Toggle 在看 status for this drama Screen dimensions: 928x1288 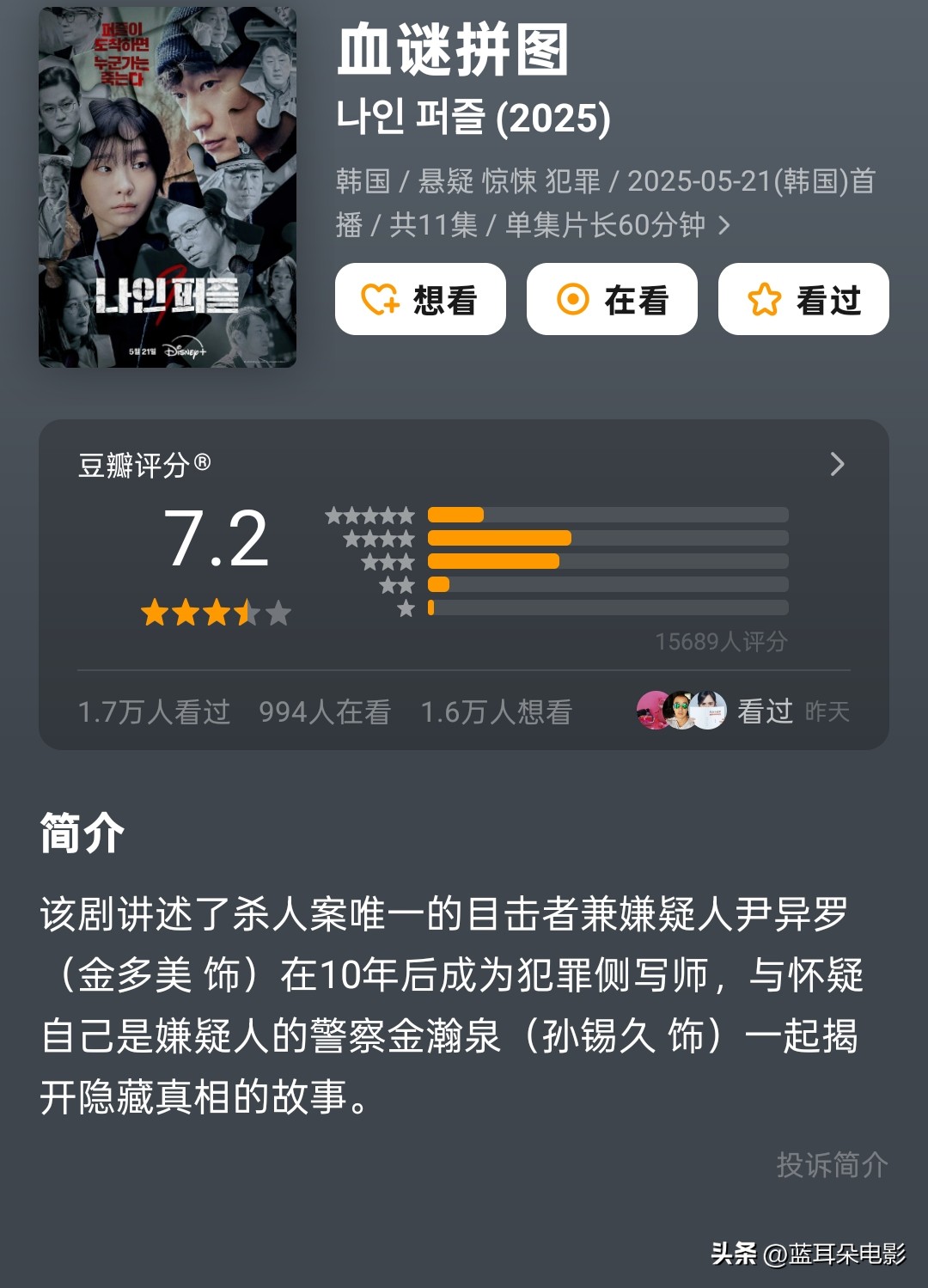click(x=612, y=299)
